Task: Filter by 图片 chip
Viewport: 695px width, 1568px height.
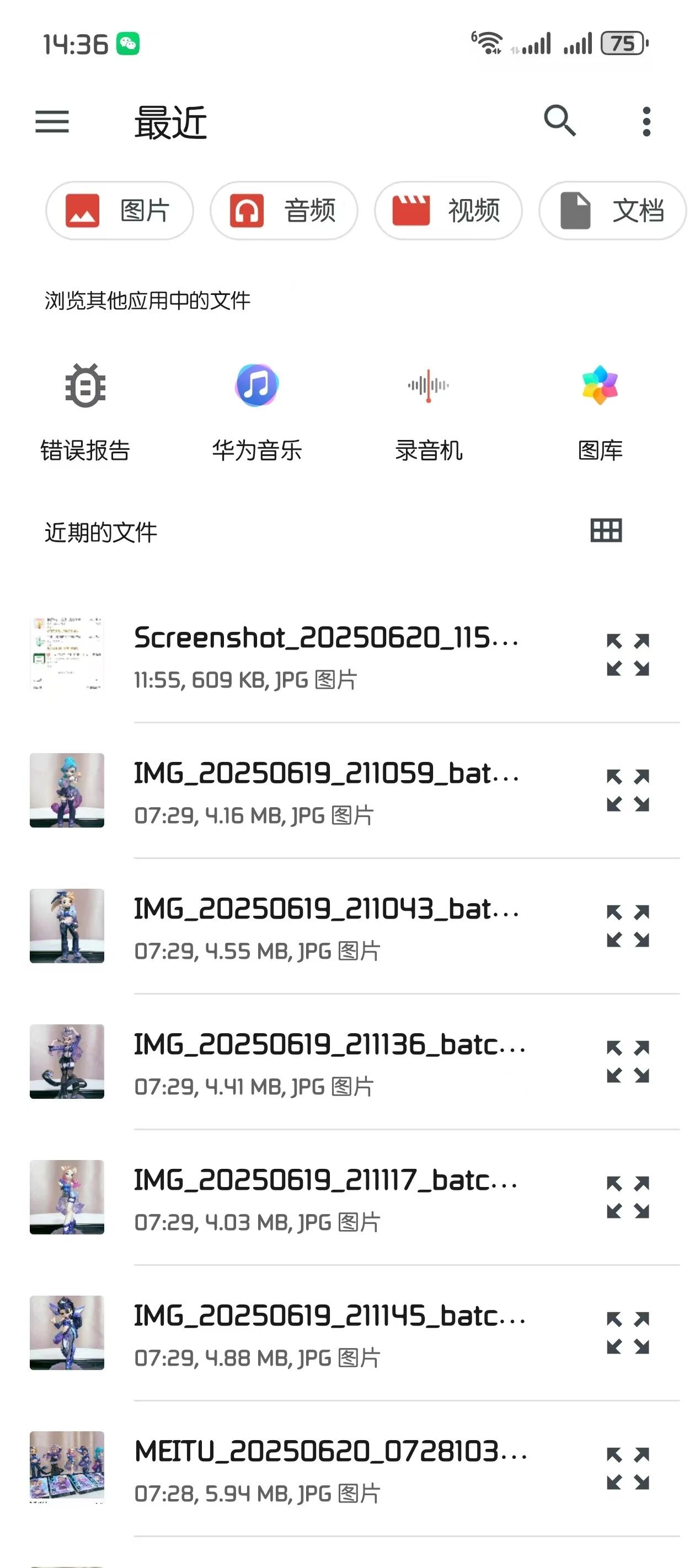Action: [x=119, y=211]
